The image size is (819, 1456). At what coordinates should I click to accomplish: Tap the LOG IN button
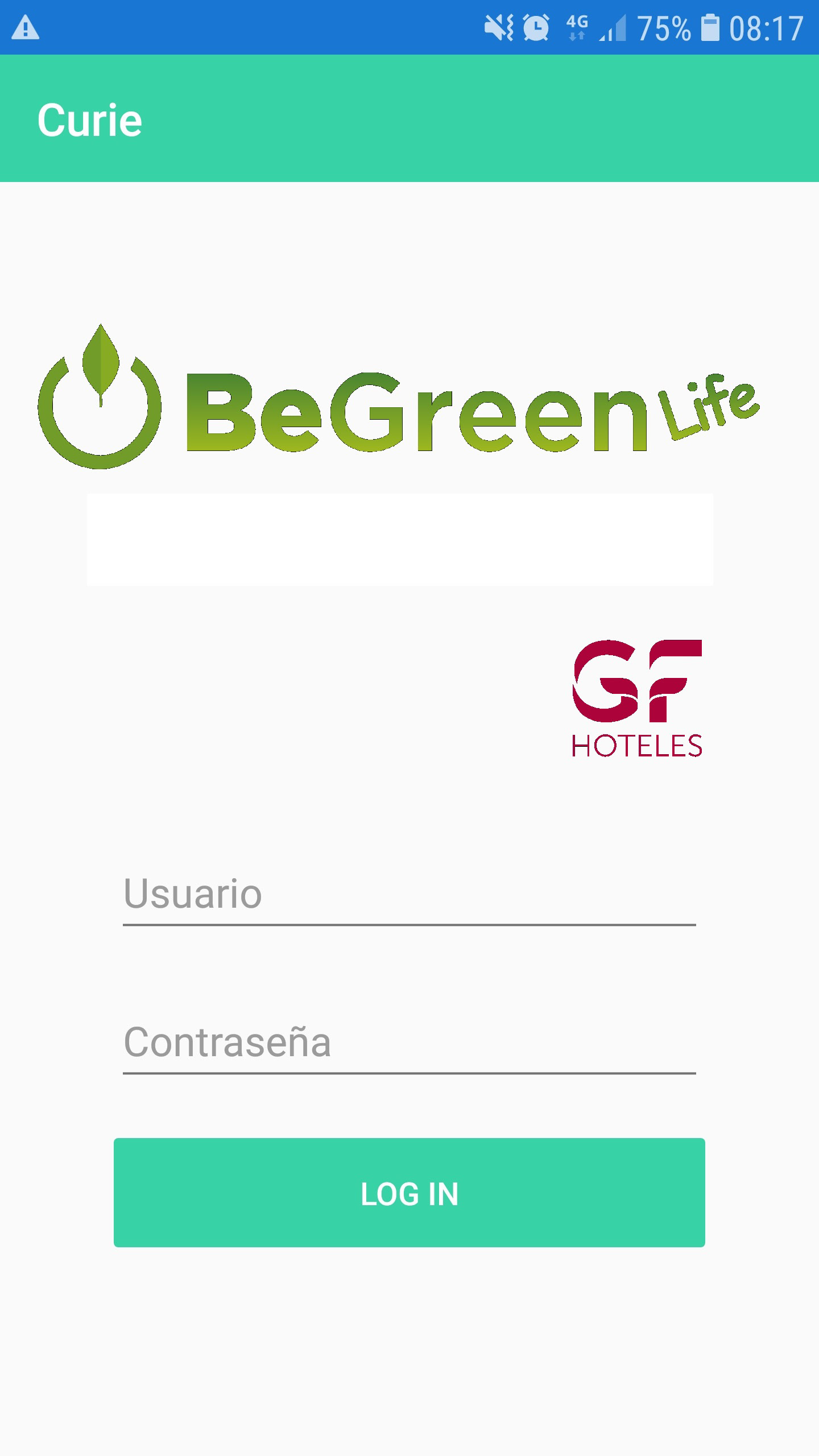(x=409, y=1193)
